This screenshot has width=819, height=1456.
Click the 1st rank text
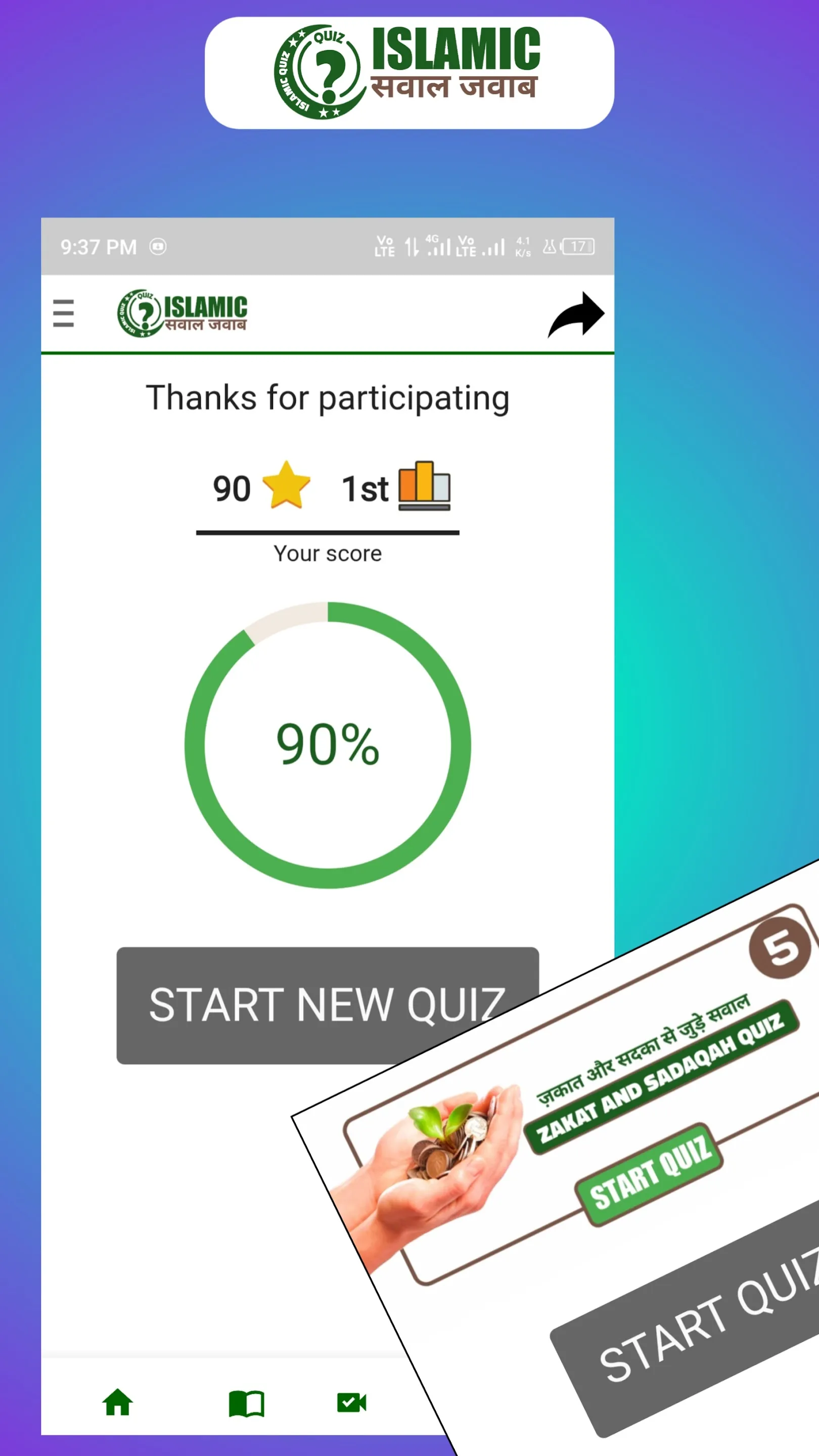(x=364, y=488)
